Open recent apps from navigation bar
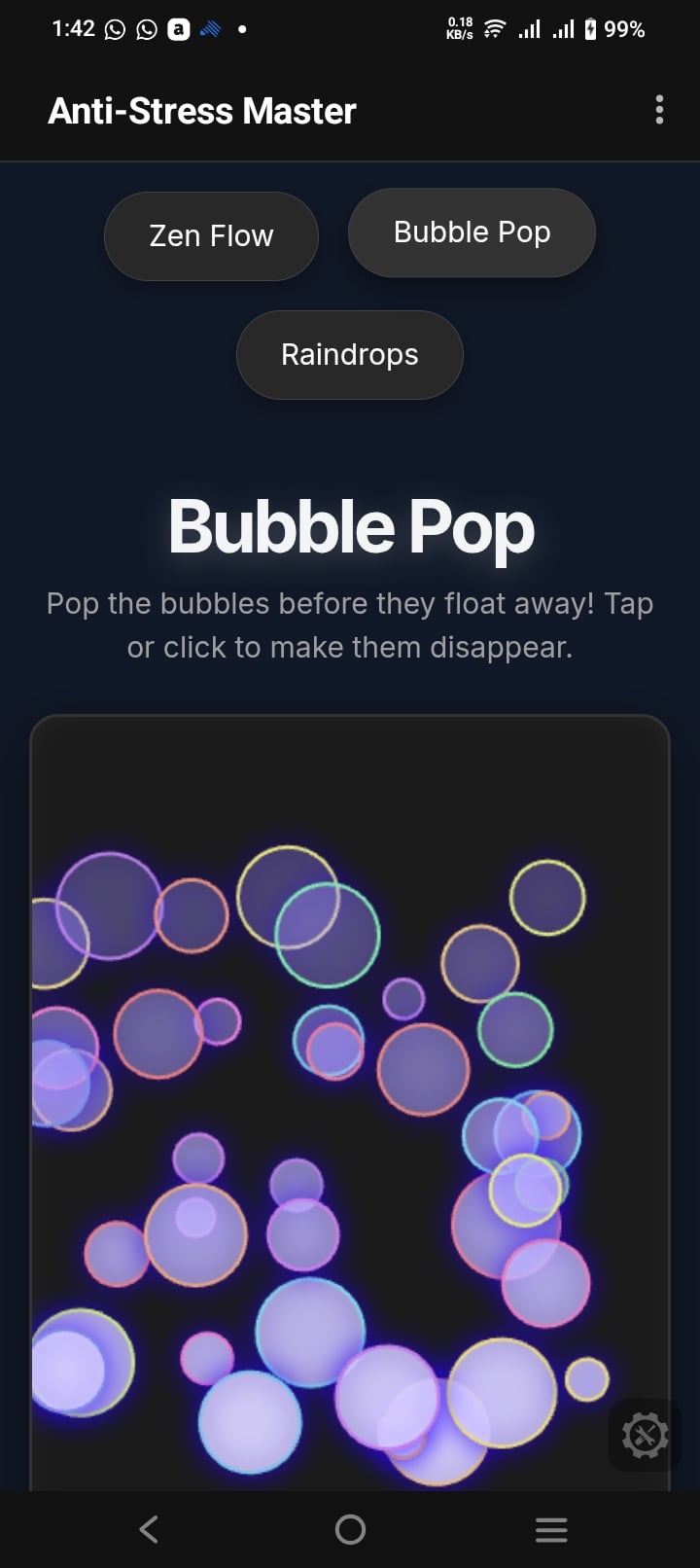This screenshot has width=700, height=1568. 551,1529
